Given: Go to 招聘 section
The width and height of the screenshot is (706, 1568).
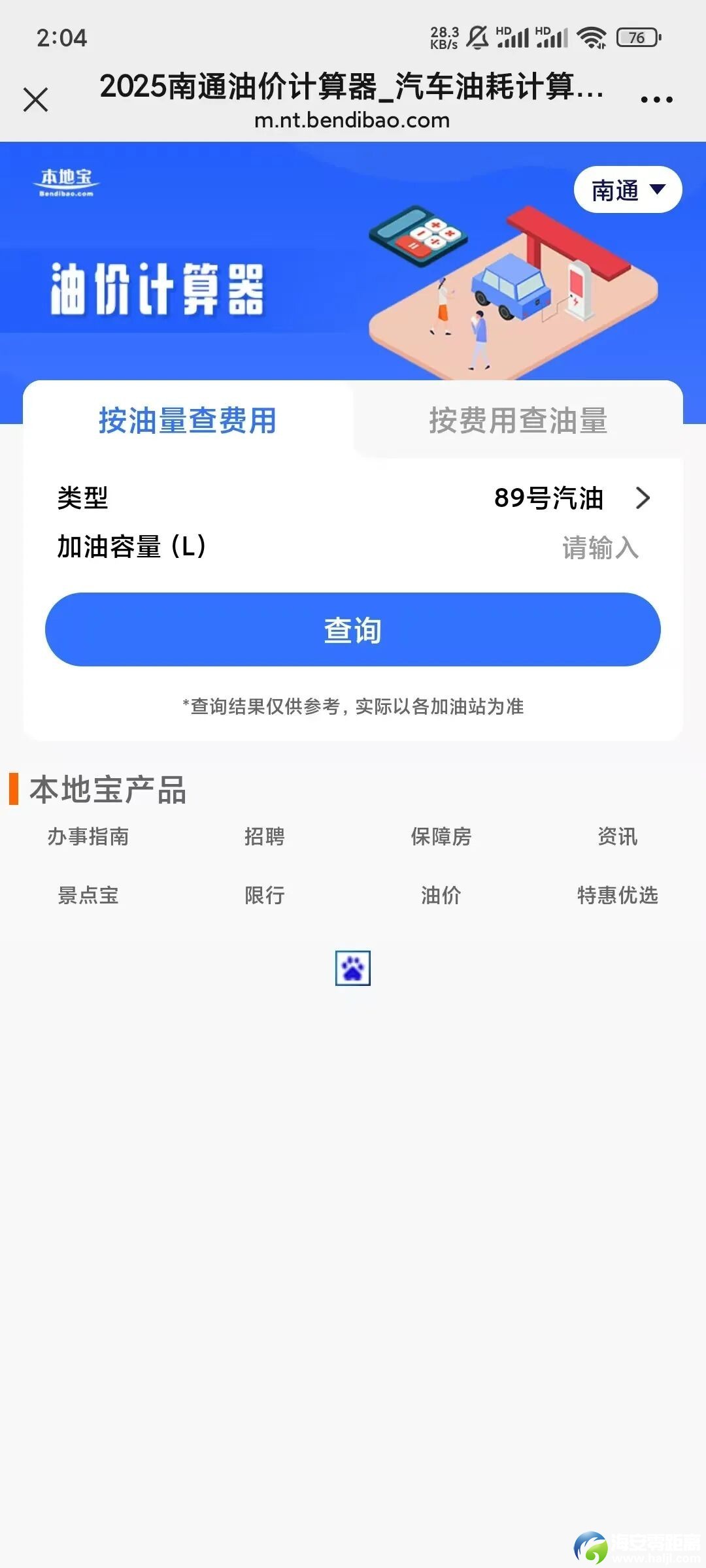Looking at the screenshot, I should [265, 836].
